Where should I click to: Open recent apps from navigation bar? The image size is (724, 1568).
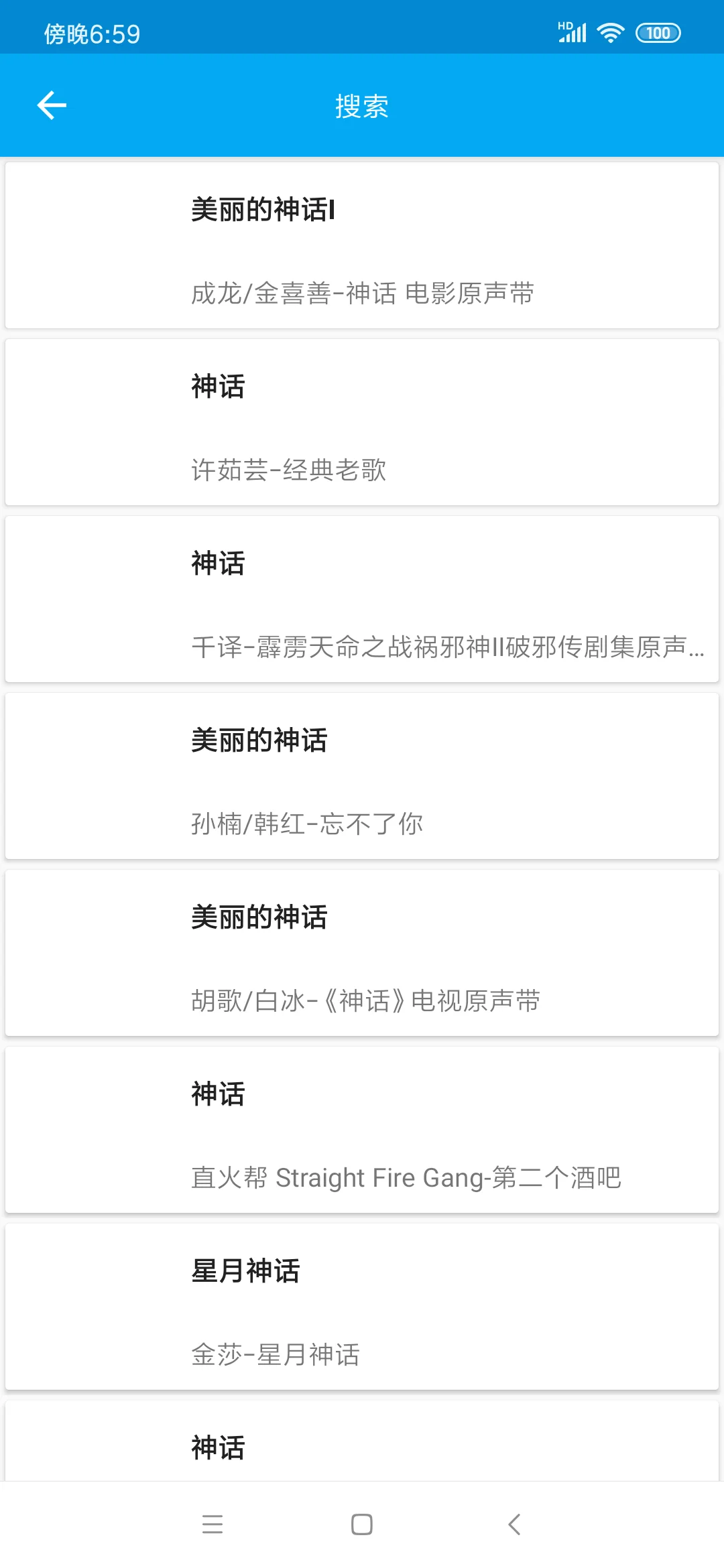[213, 1524]
